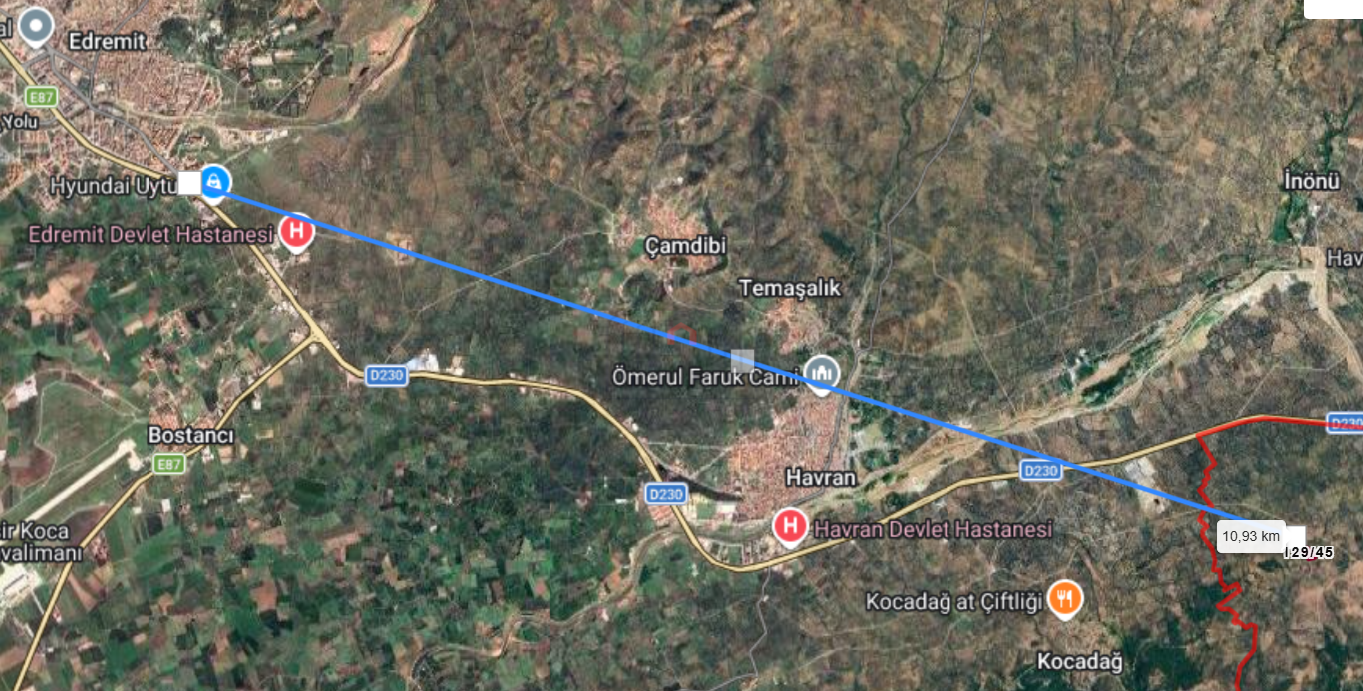Tap the Kocadağ at Çiftliği restaurant pin
Viewport: 1363px width, 691px height.
point(1065,598)
